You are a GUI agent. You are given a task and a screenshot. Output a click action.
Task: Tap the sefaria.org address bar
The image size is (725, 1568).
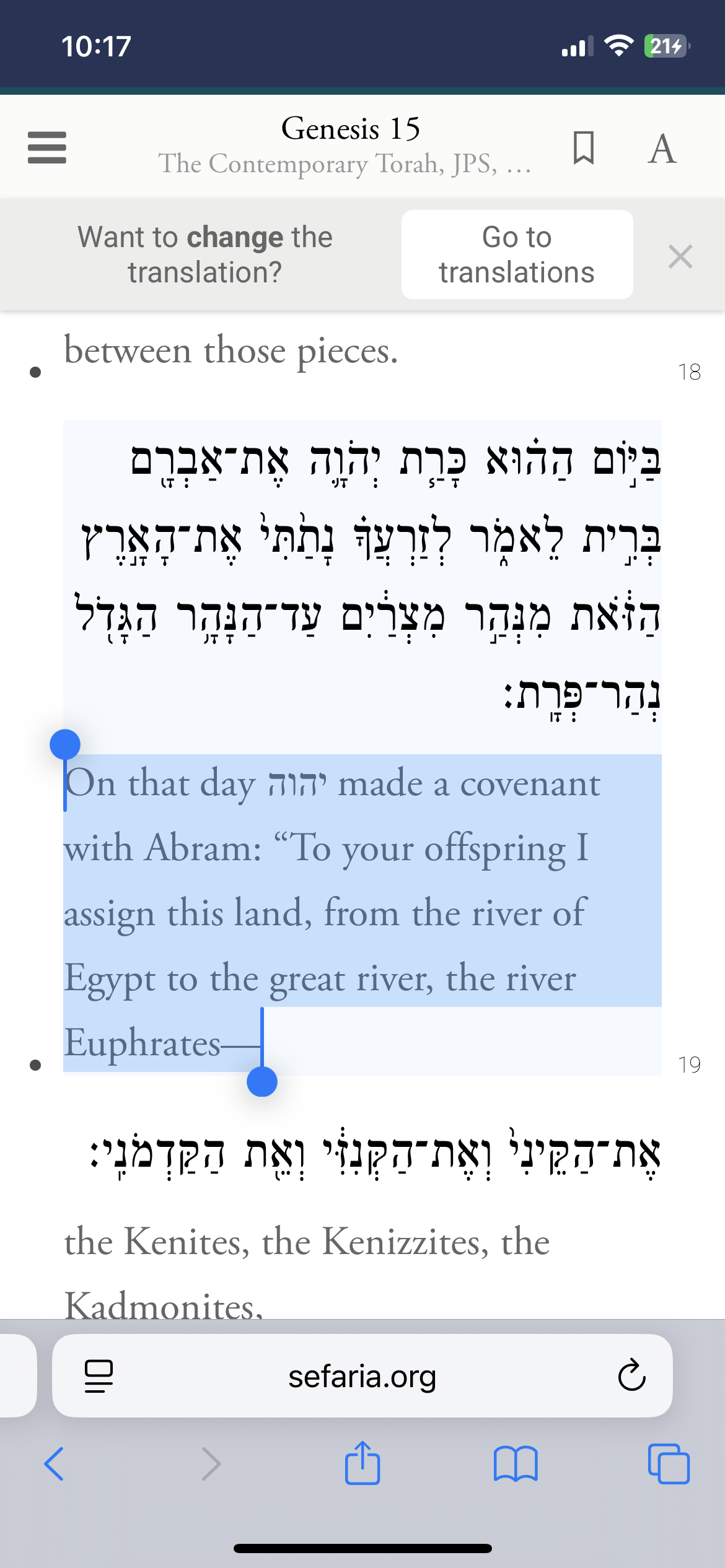[x=362, y=1376]
